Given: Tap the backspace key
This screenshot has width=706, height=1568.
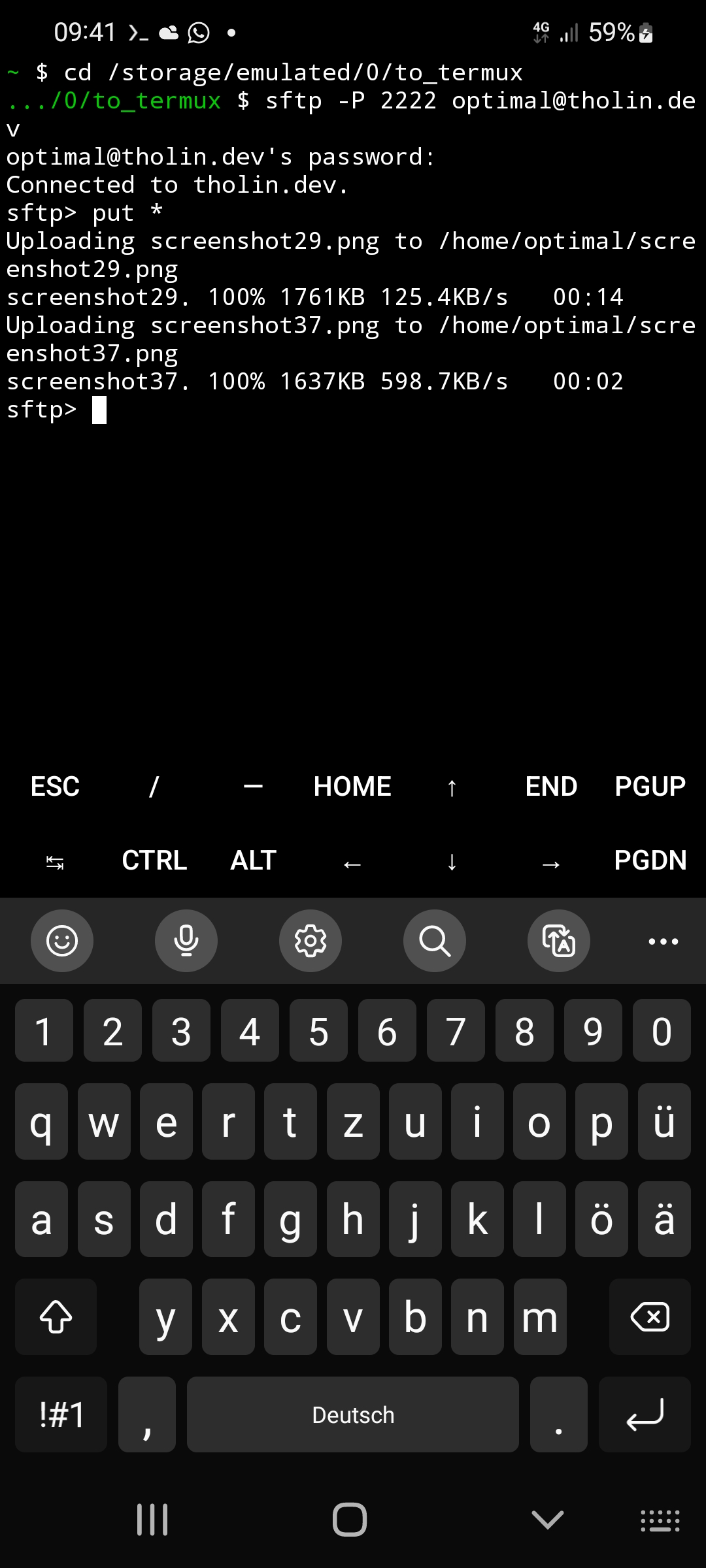Looking at the screenshot, I should coord(650,1316).
